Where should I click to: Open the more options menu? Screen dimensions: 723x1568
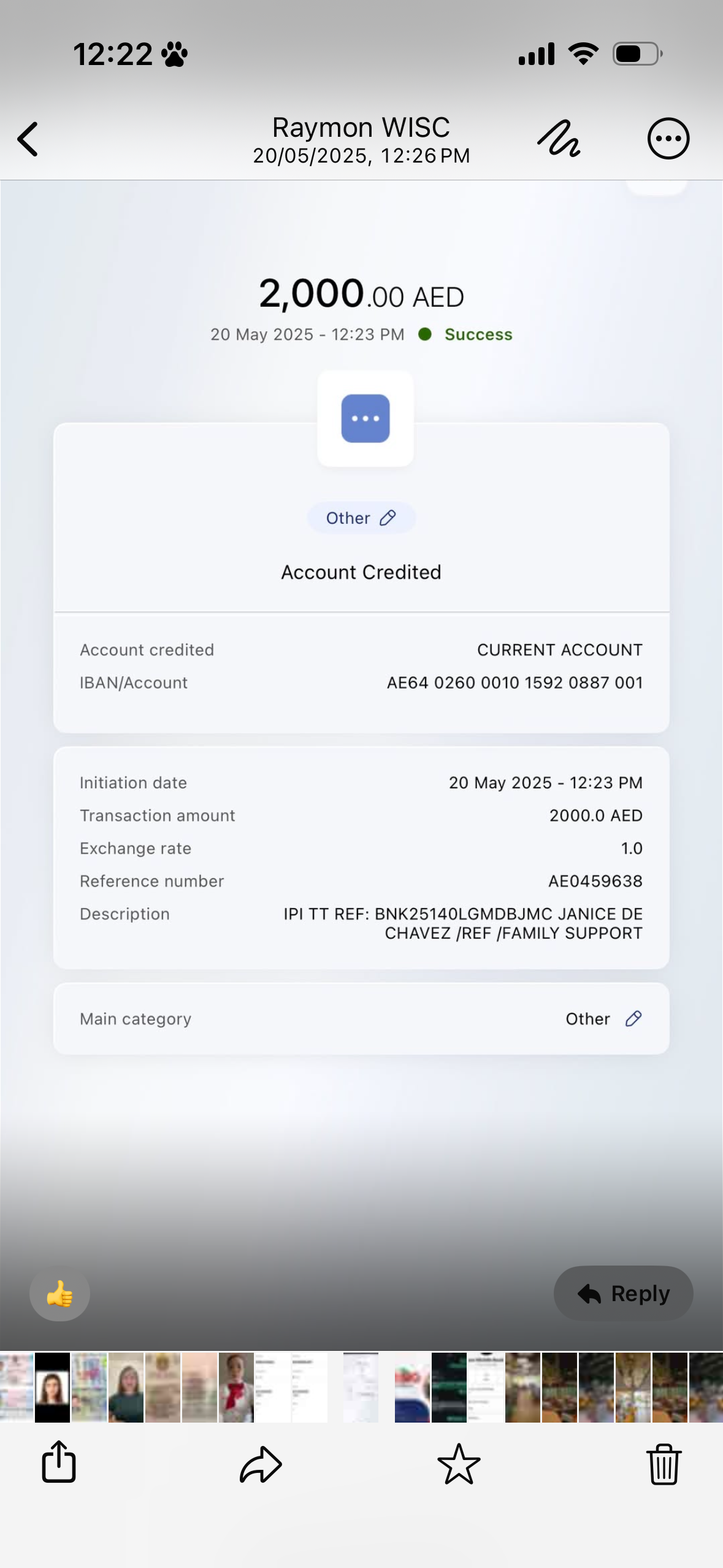668,139
